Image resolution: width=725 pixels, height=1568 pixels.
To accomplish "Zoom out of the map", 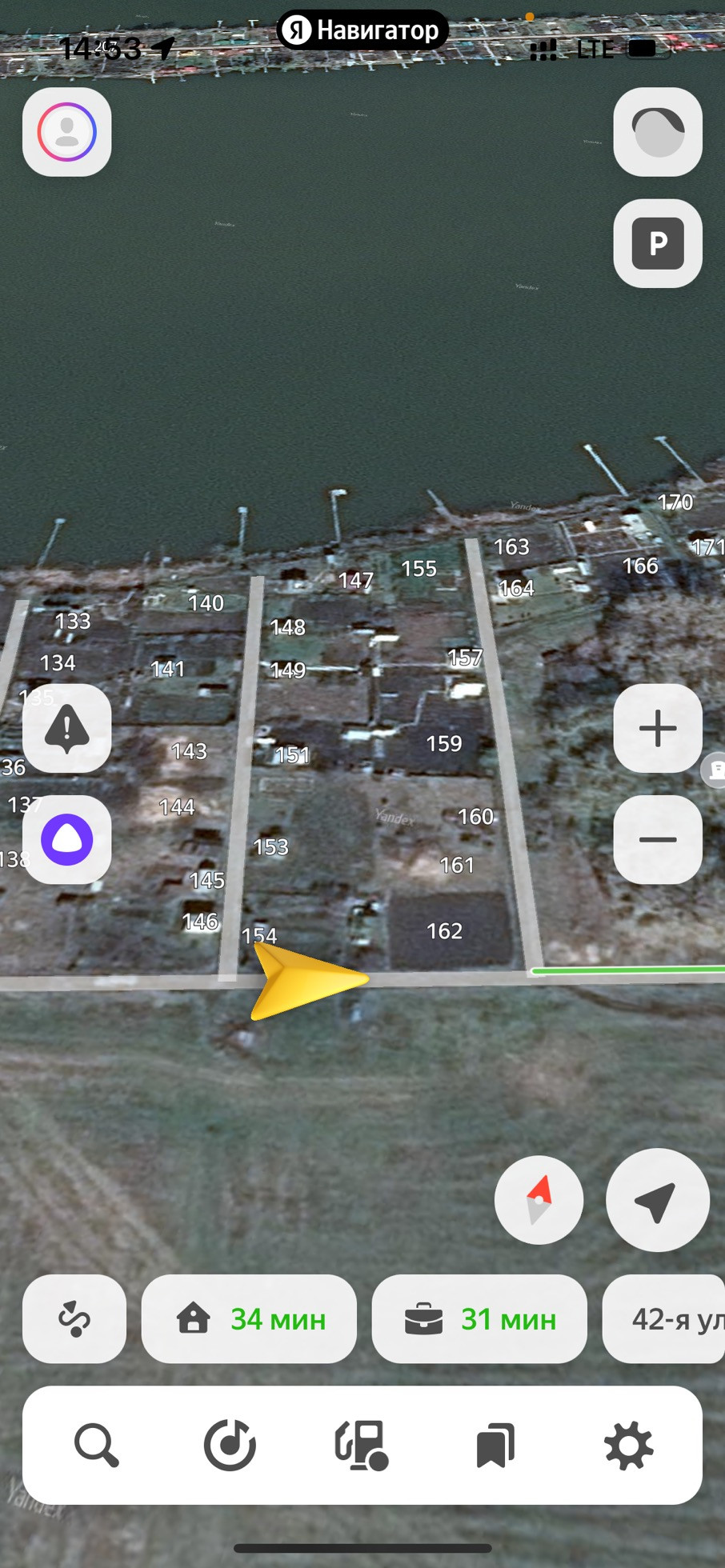I will pyautogui.click(x=658, y=839).
